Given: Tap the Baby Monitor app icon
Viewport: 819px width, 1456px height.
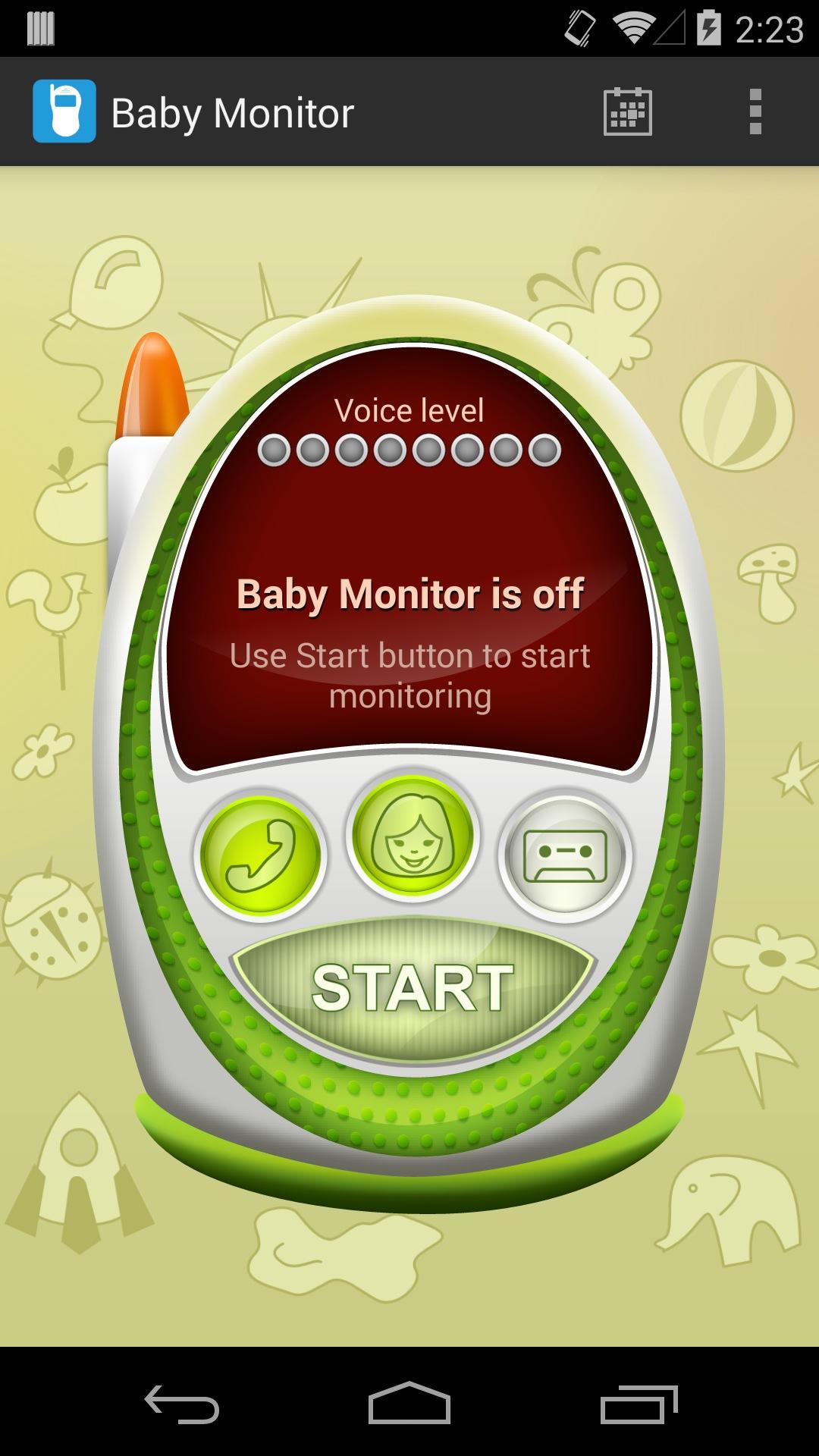Looking at the screenshot, I should pyautogui.click(x=64, y=111).
